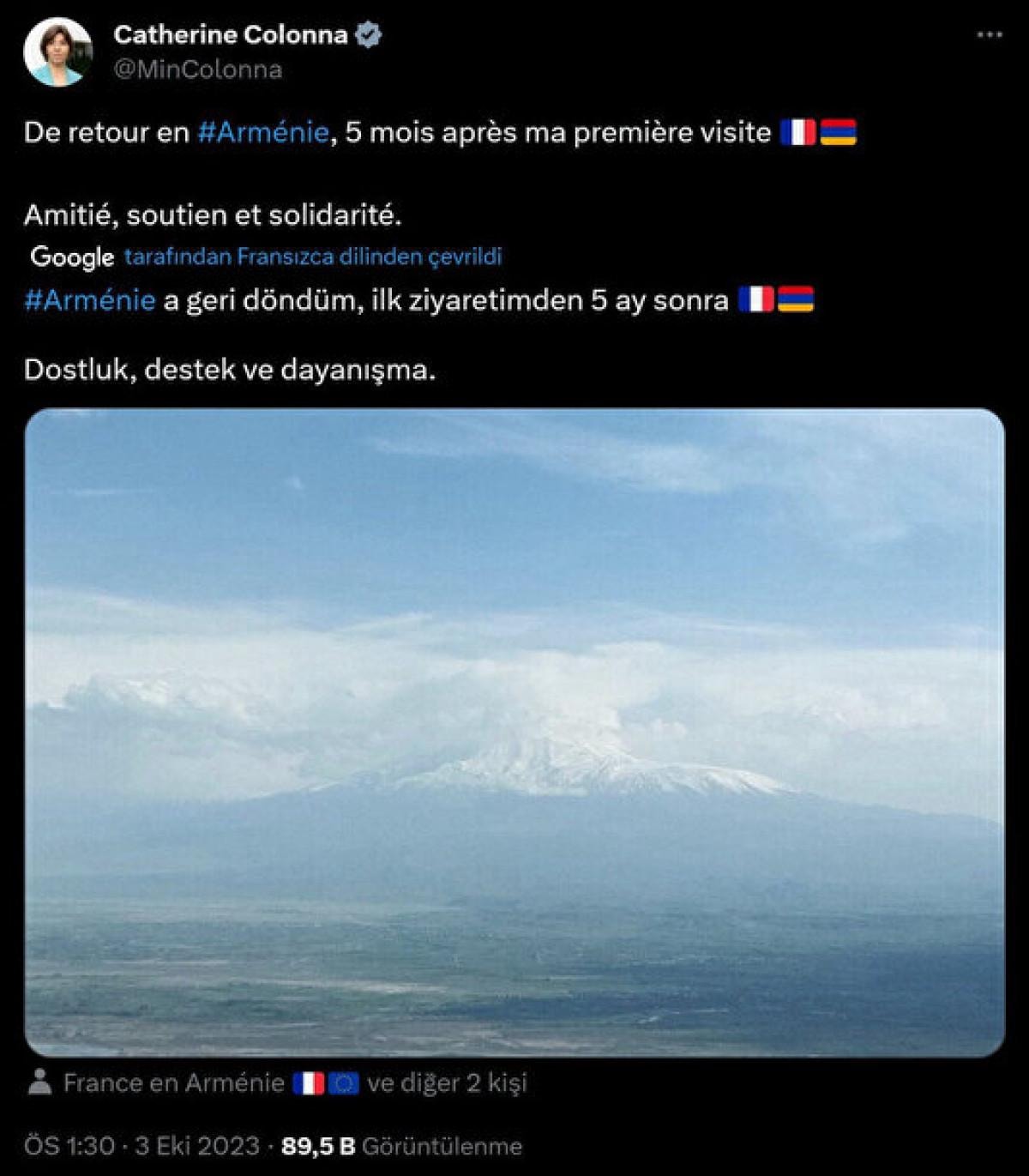Open Catherine Colonna's profile picture

(x=57, y=52)
